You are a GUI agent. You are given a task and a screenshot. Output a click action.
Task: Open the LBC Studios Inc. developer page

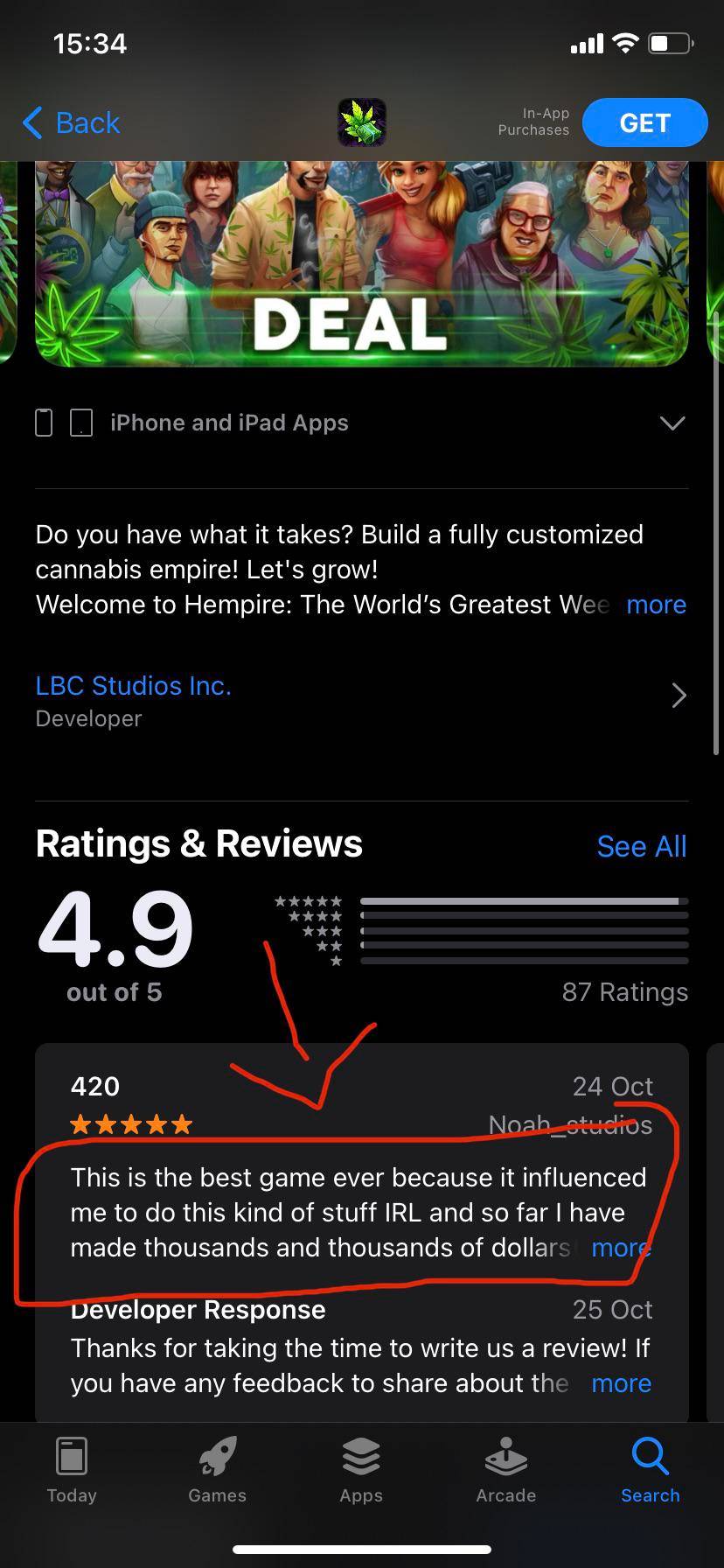133,687
